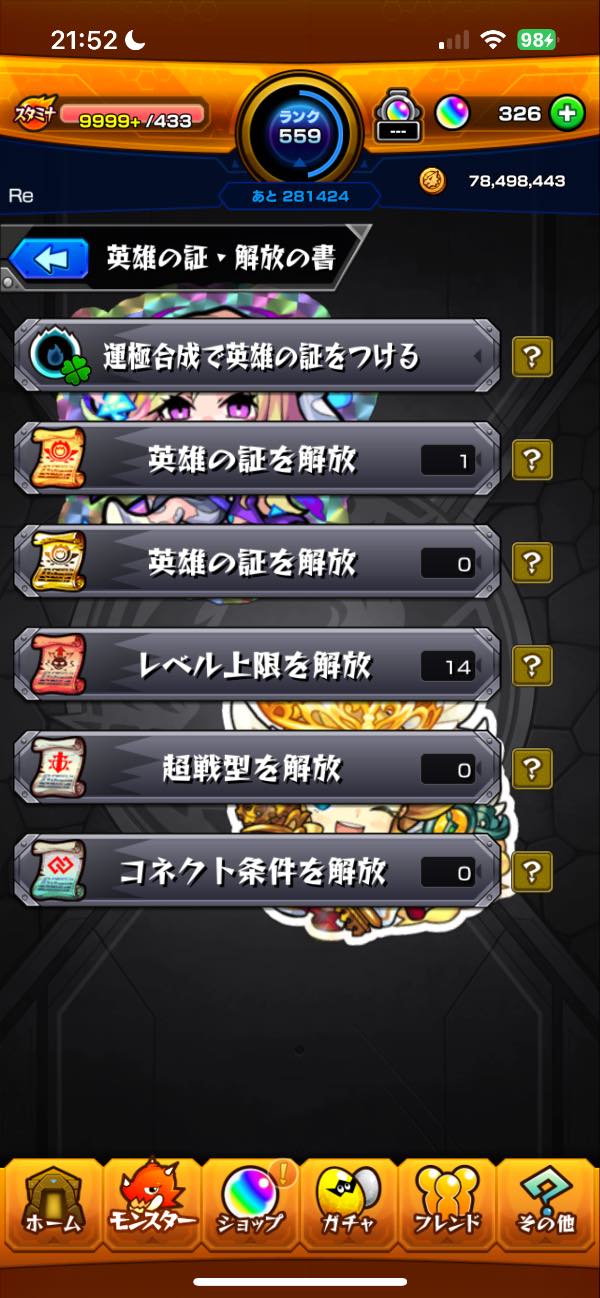This screenshot has width=600, height=1298.
Task: Open help for 運極合成で英雄の証をつける
Action: point(532,356)
